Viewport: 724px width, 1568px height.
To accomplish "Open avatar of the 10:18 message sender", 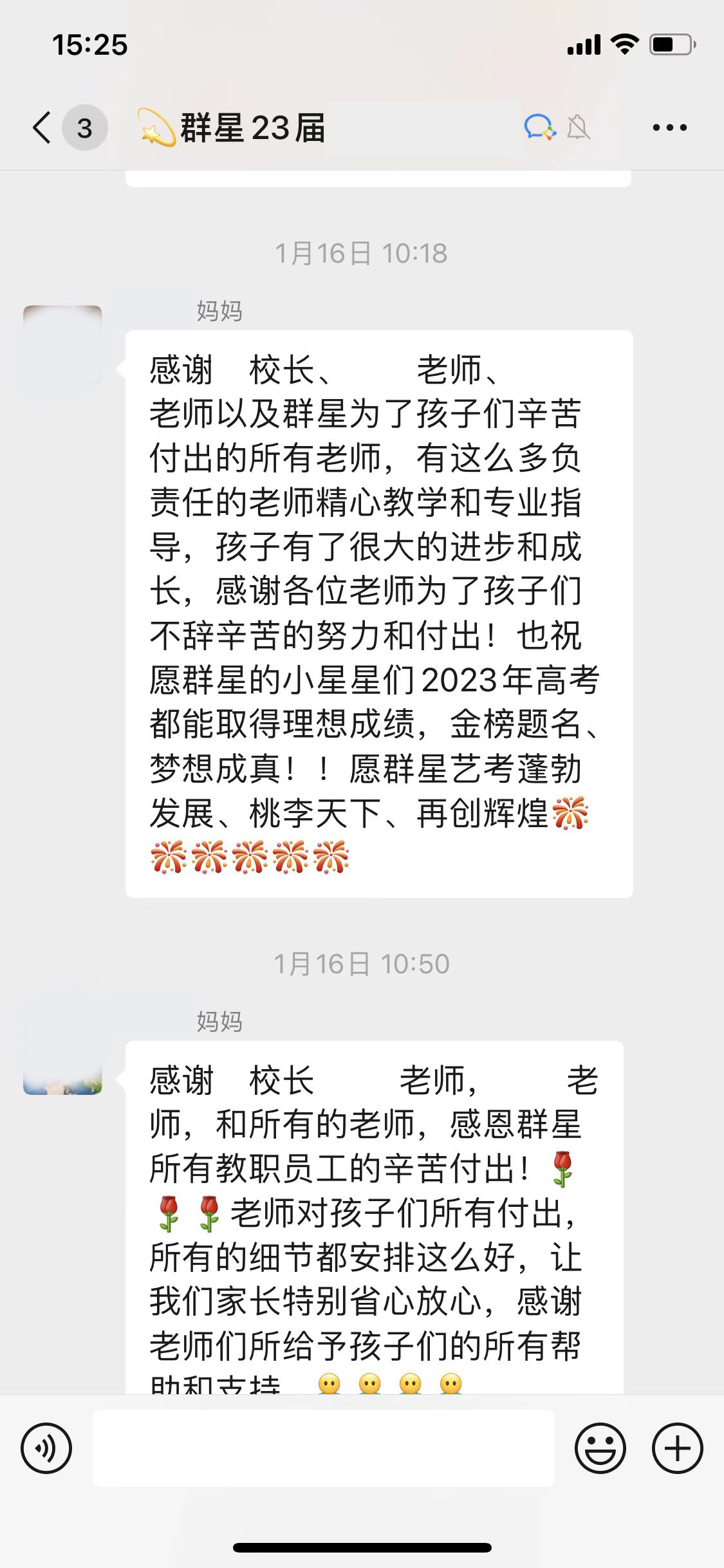I will pos(62,344).
